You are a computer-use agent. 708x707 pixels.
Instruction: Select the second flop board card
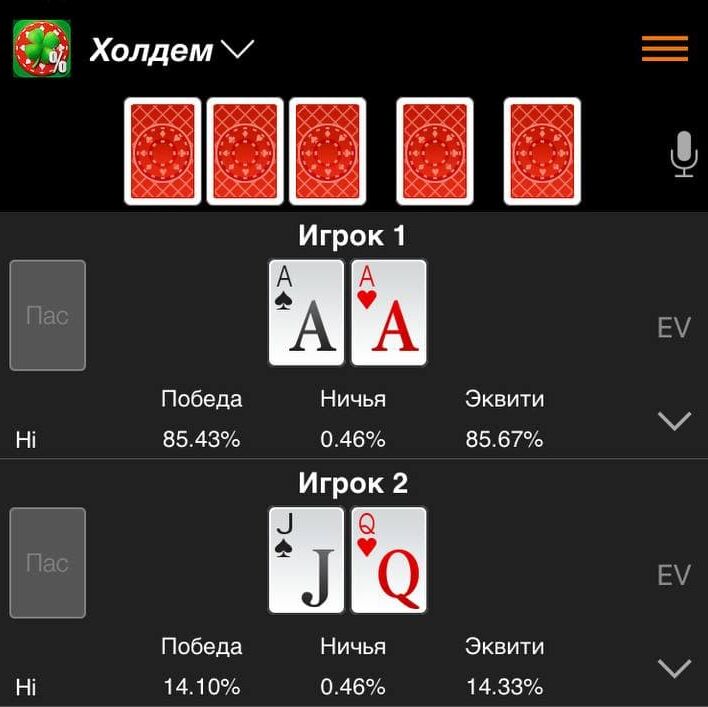point(245,151)
